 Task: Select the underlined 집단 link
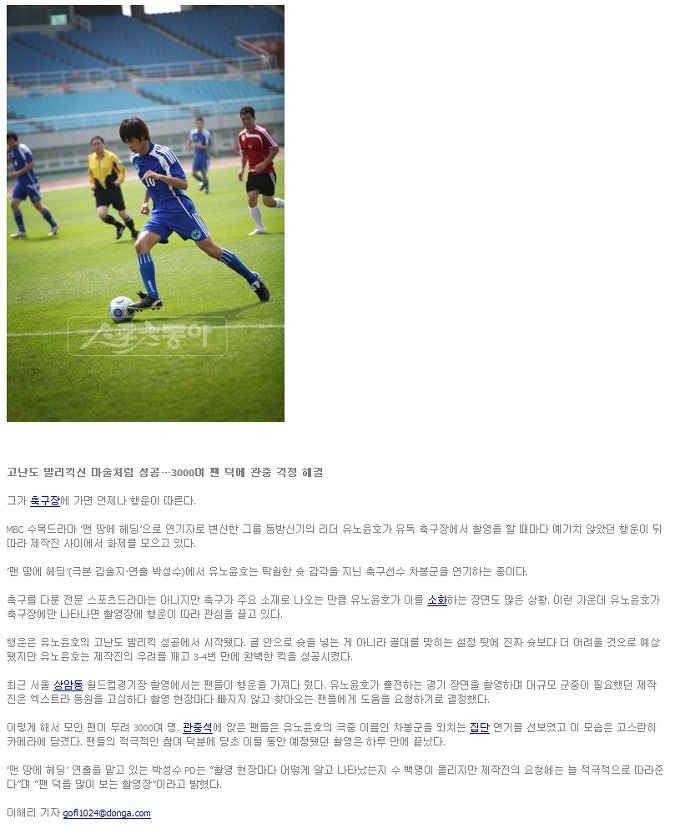point(479,727)
